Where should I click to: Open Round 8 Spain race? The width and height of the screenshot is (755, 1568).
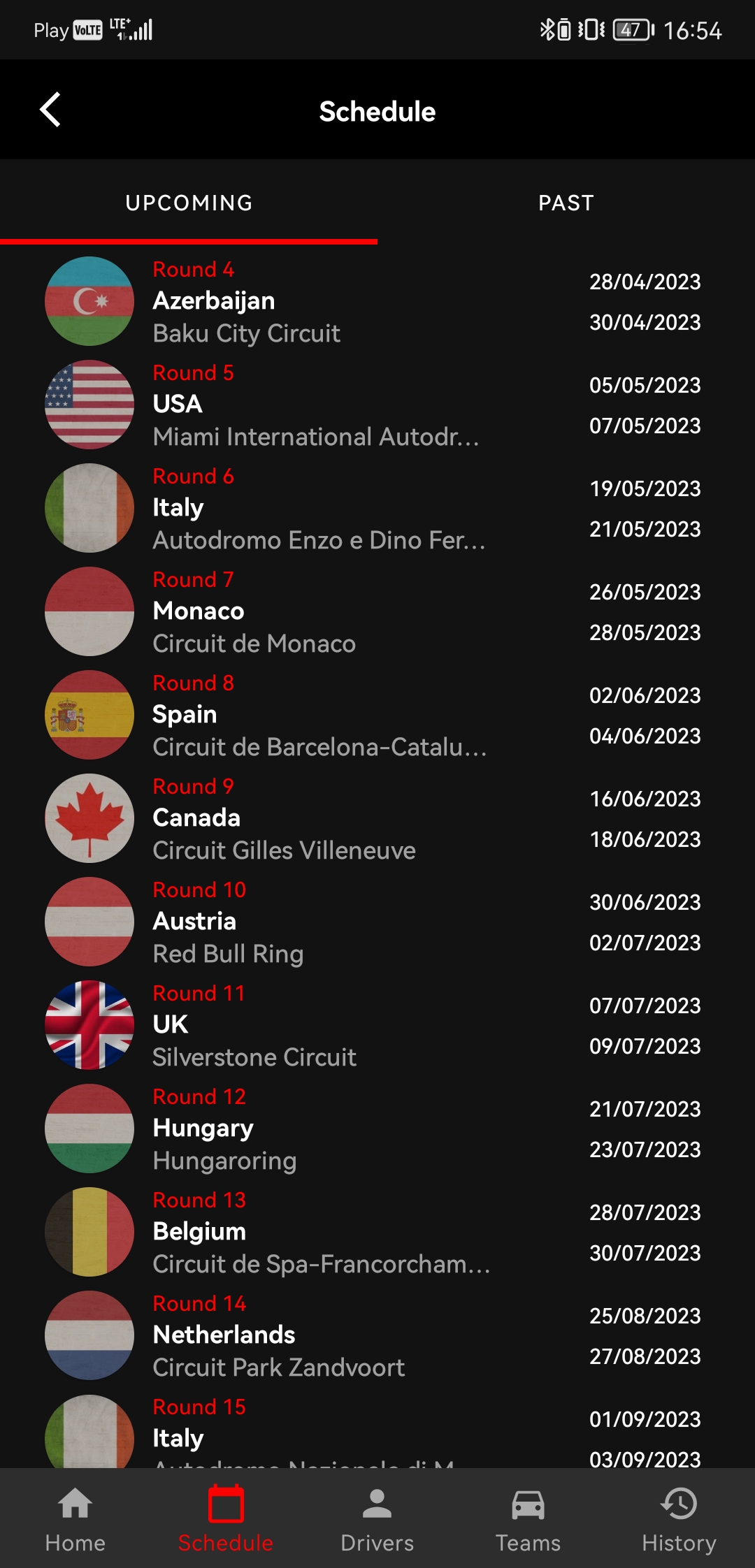[x=377, y=716]
